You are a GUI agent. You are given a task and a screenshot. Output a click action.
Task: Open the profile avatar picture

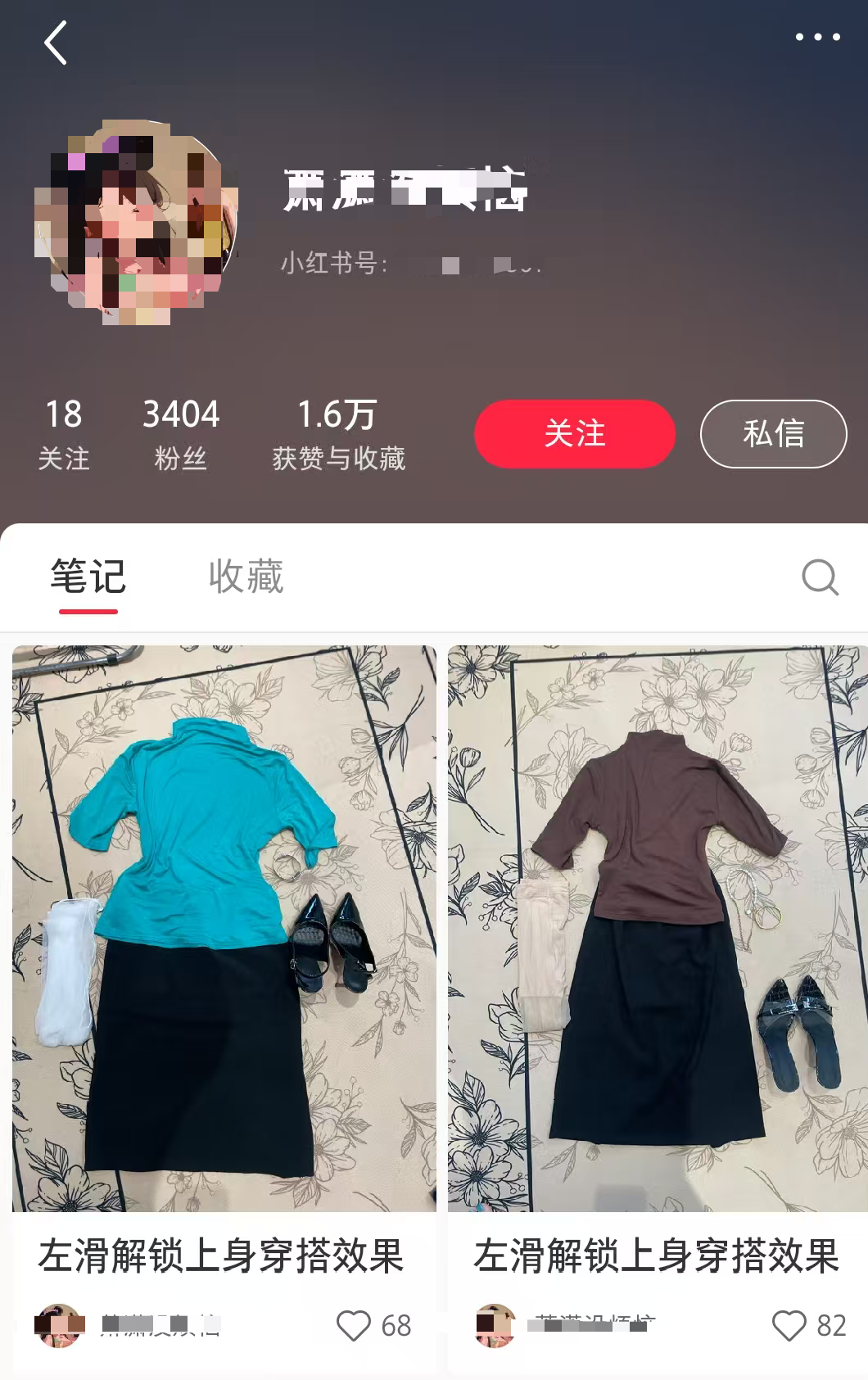click(x=136, y=223)
